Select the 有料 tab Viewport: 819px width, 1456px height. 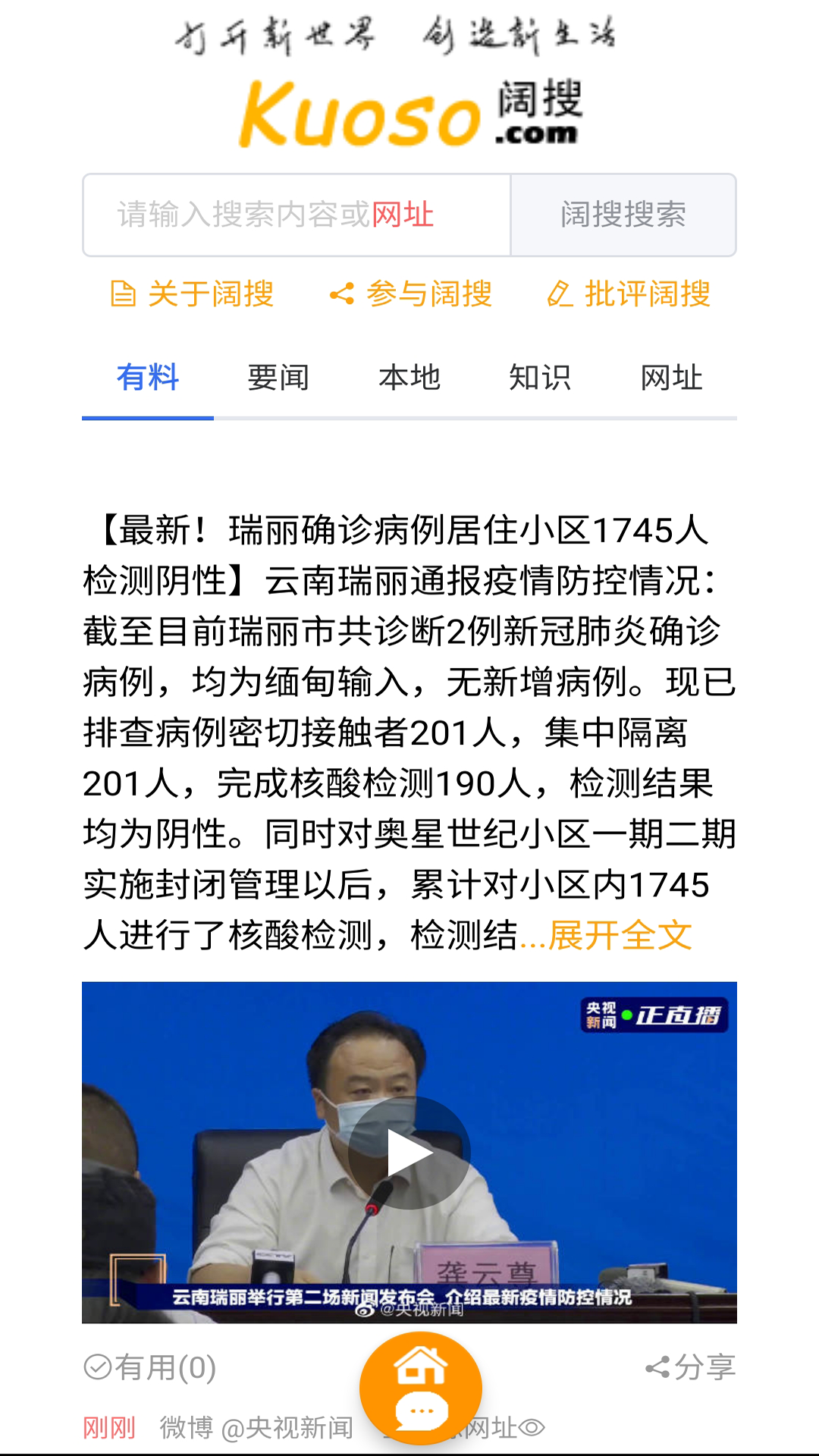coord(148,378)
